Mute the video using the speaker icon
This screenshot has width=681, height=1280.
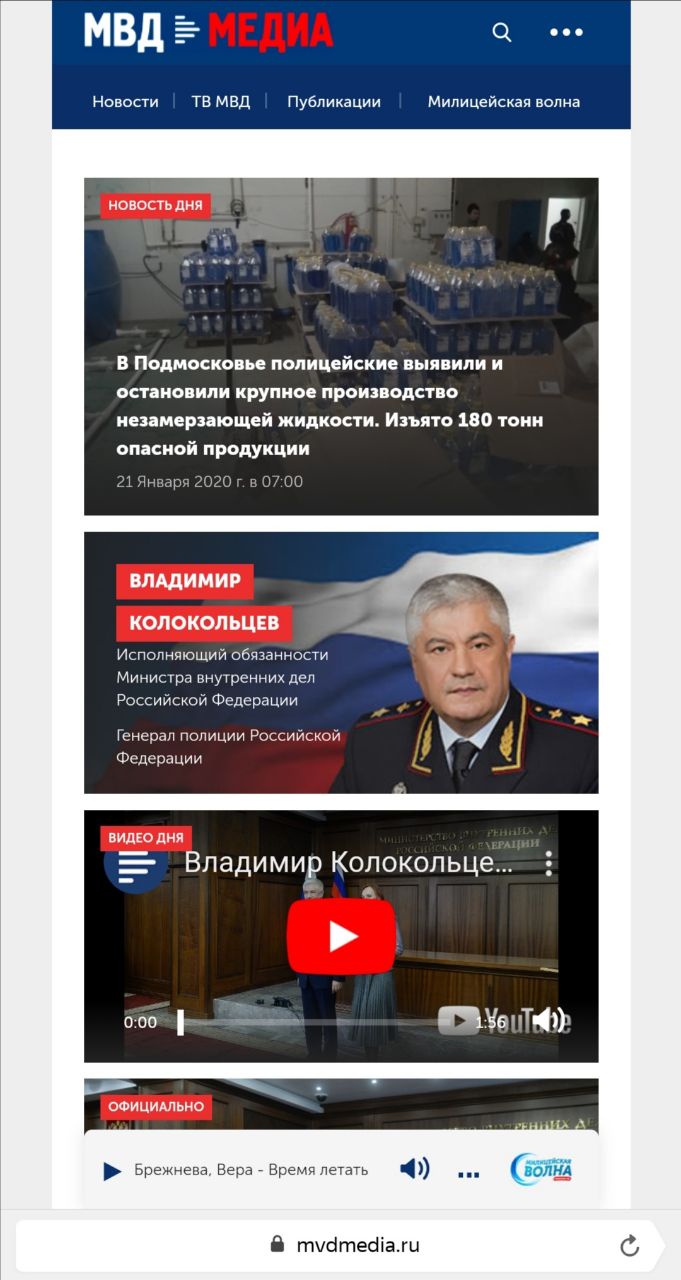[548, 1020]
